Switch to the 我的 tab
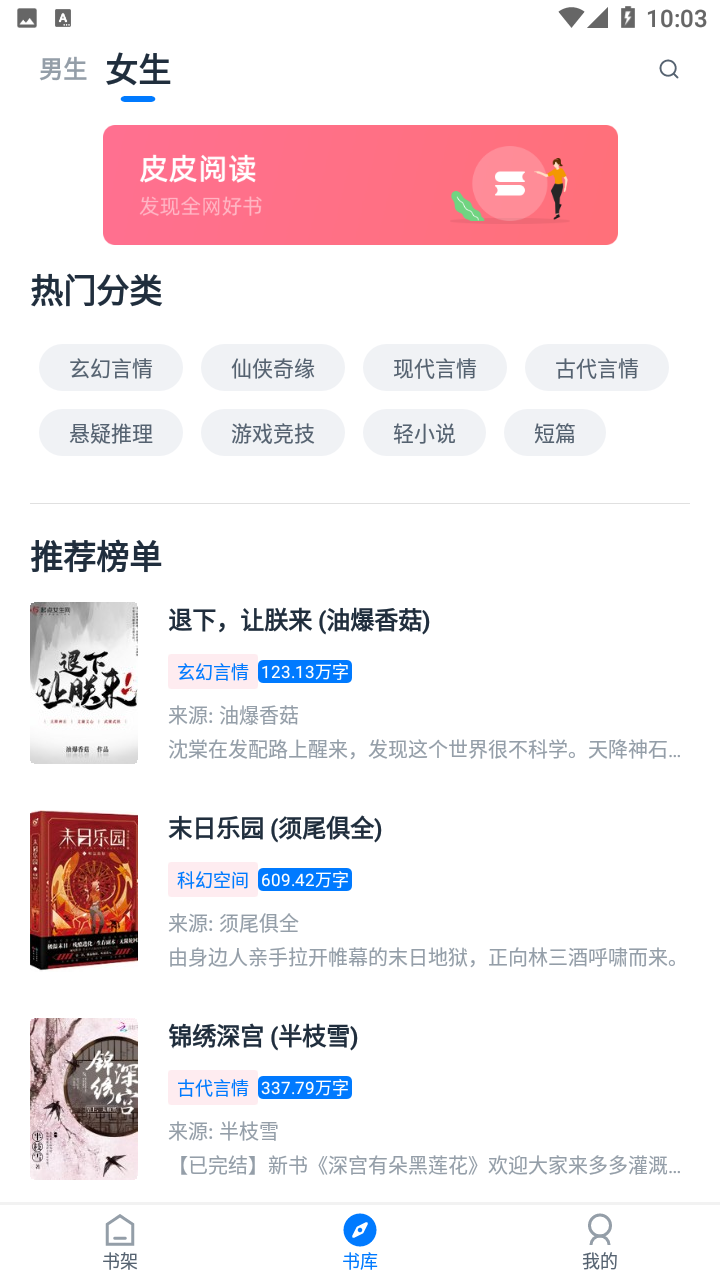This screenshot has width=720, height=1280. (x=600, y=1242)
